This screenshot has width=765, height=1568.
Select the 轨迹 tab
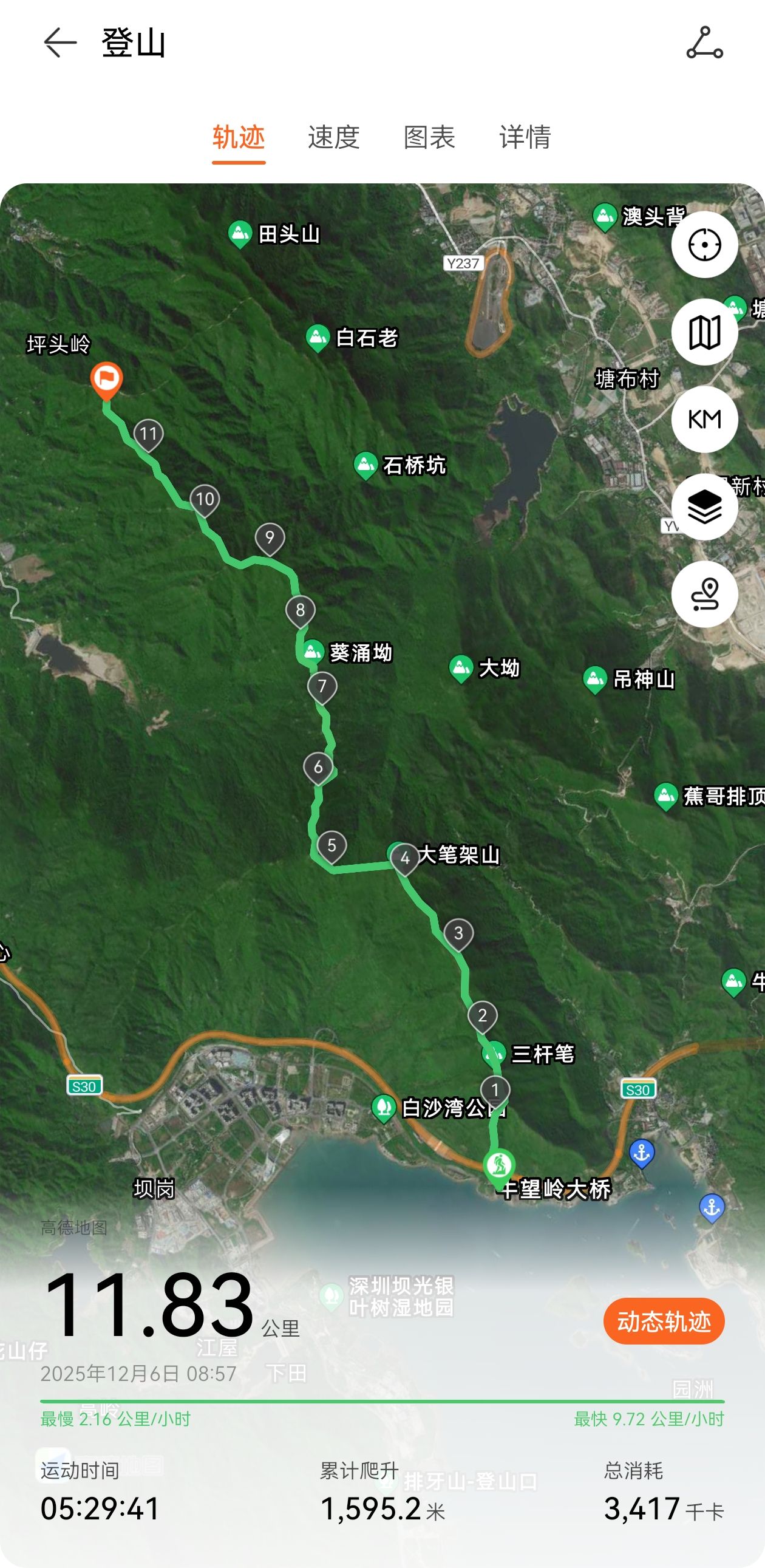coord(239,137)
